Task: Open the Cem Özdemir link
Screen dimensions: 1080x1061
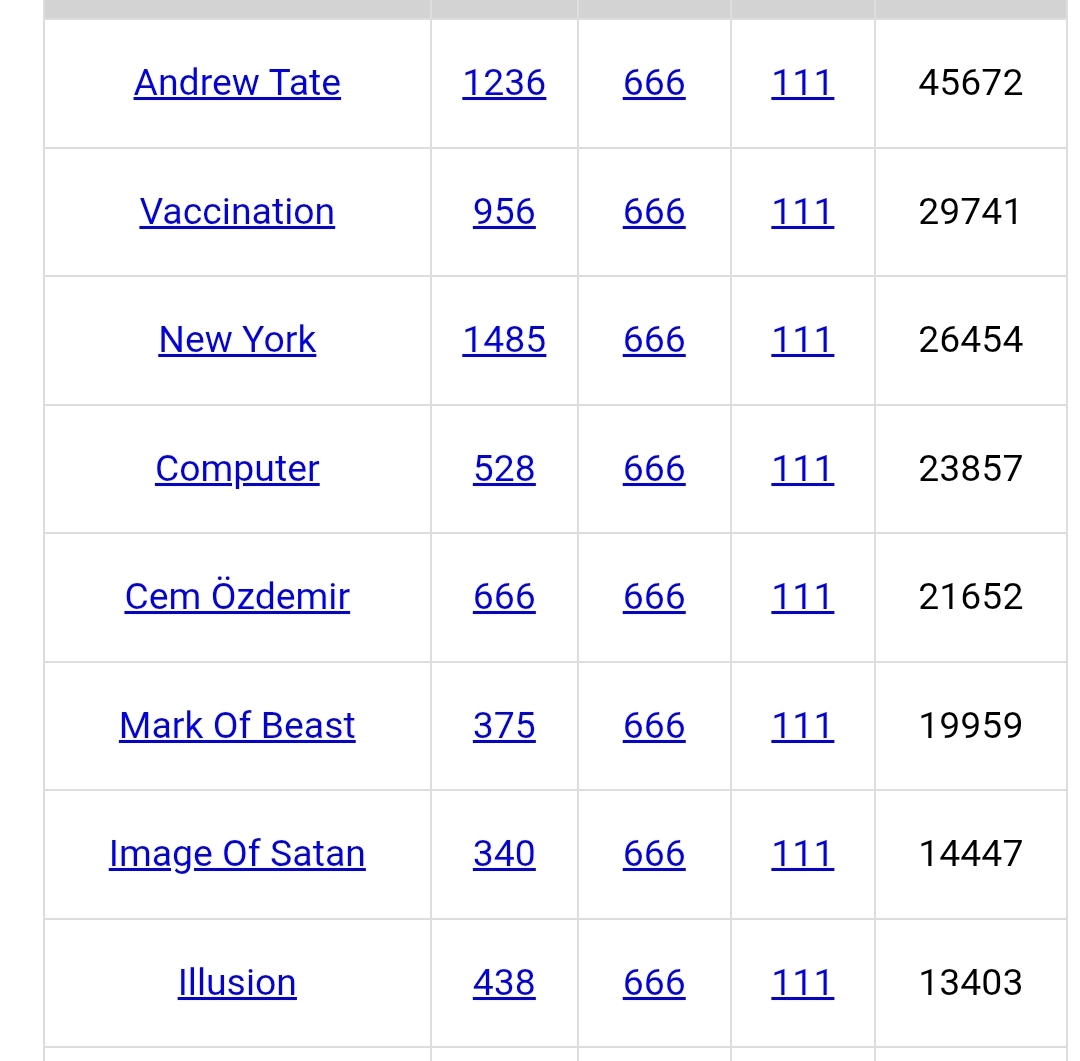Action: (237, 595)
